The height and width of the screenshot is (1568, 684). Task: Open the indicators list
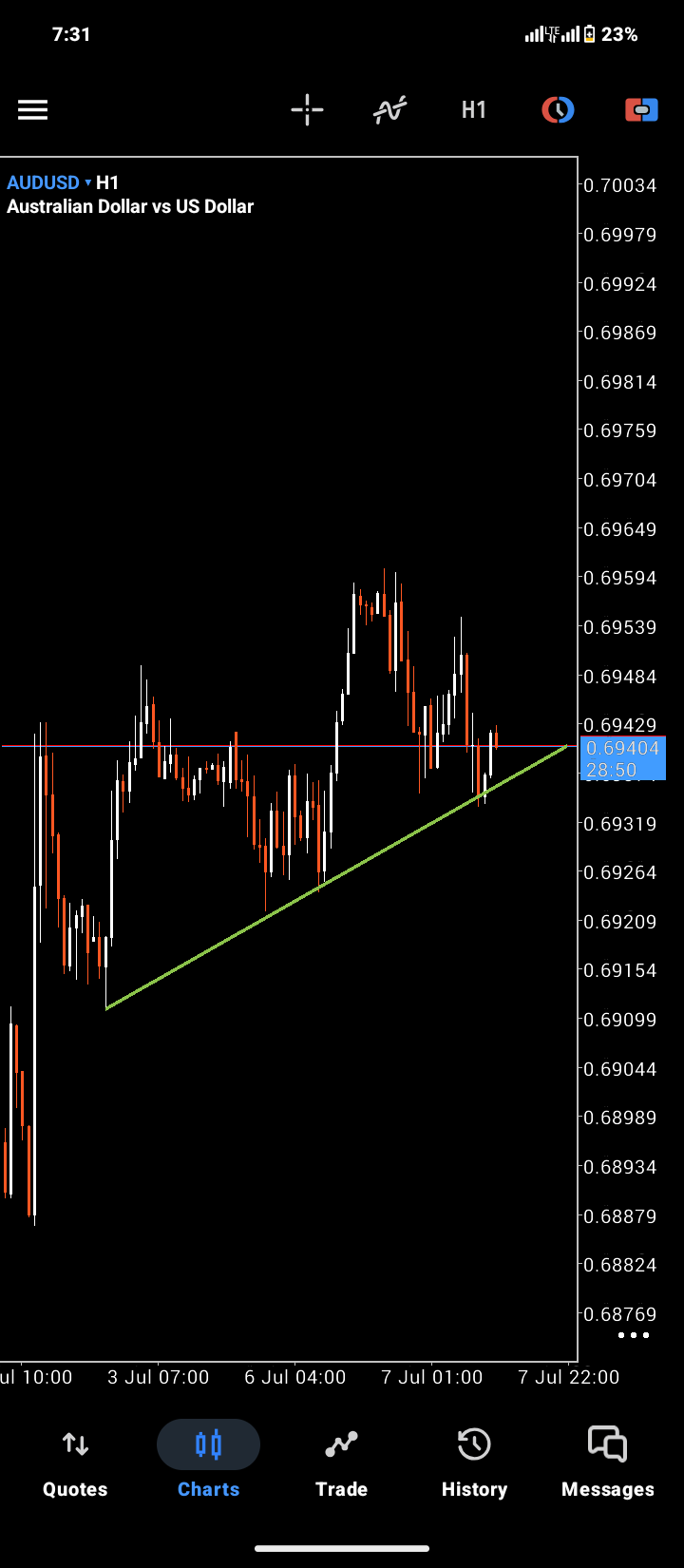pyautogui.click(x=389, y=110)
